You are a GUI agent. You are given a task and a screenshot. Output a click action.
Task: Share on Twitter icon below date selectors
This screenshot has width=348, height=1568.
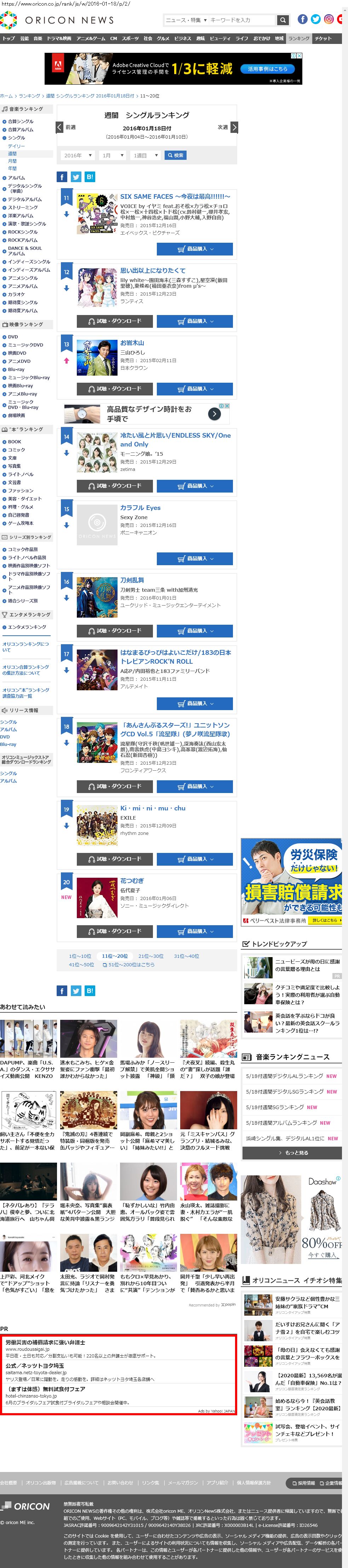click(x=75, y=176)
